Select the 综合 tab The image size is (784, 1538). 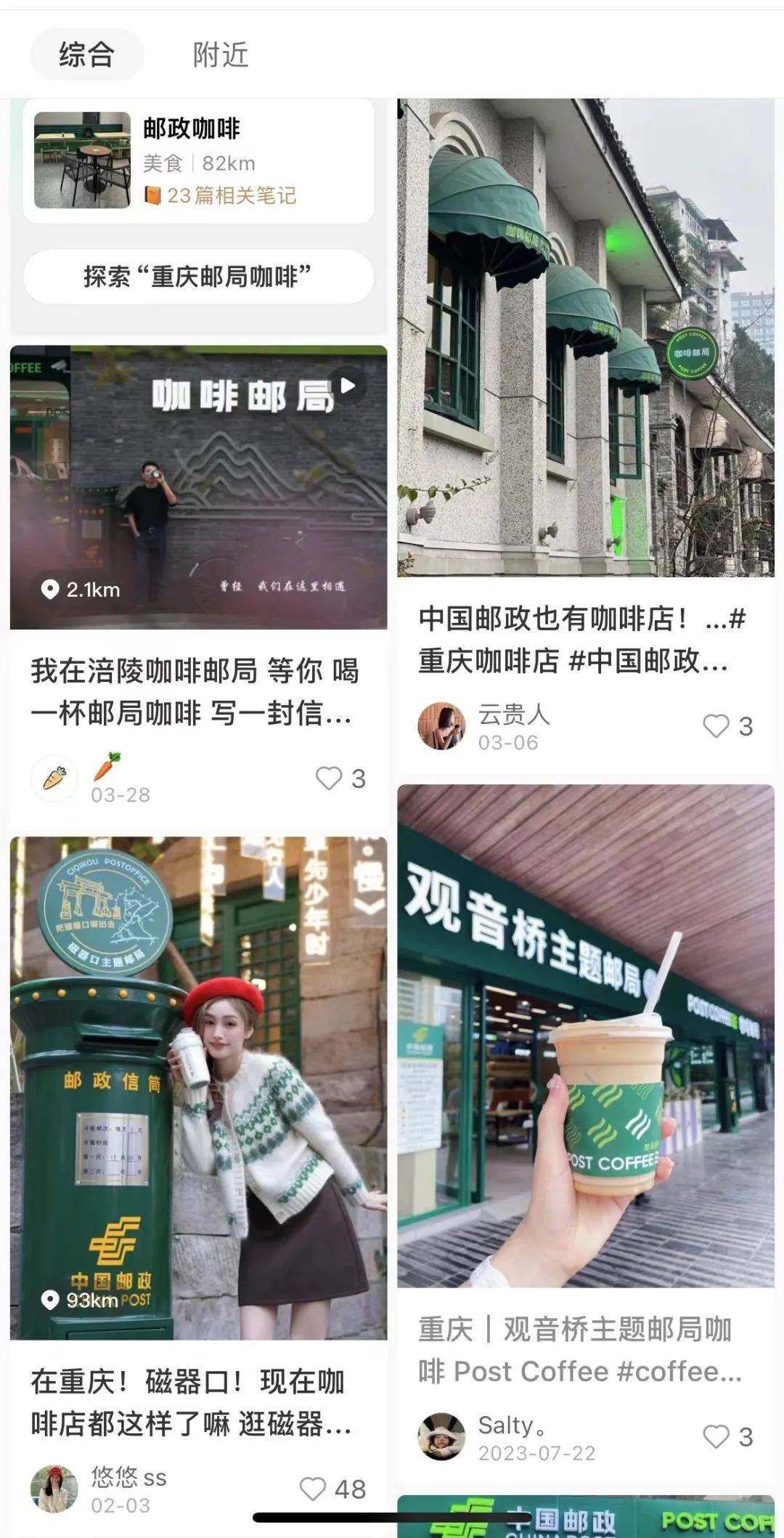pos(86,55)
